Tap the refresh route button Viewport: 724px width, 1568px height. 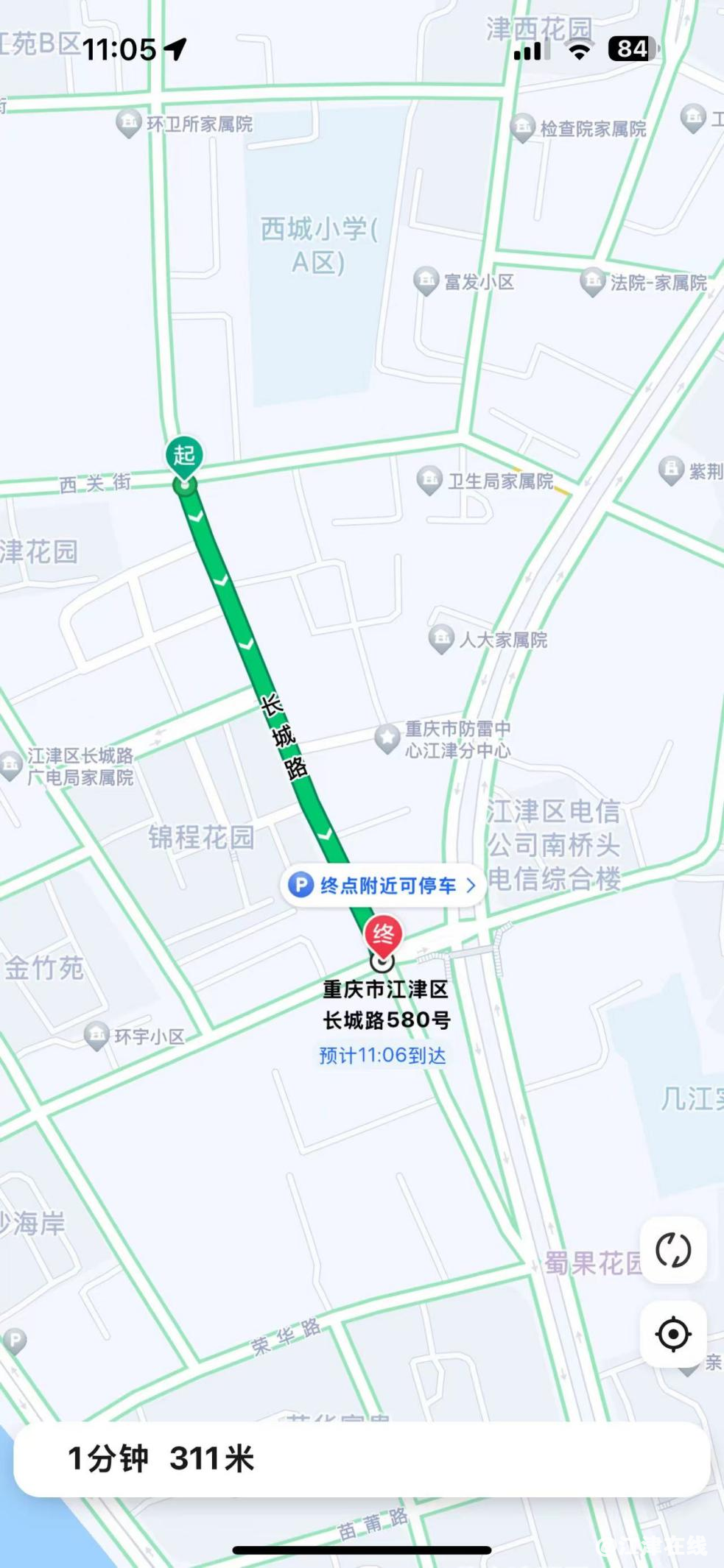[x=673, y=1251]
